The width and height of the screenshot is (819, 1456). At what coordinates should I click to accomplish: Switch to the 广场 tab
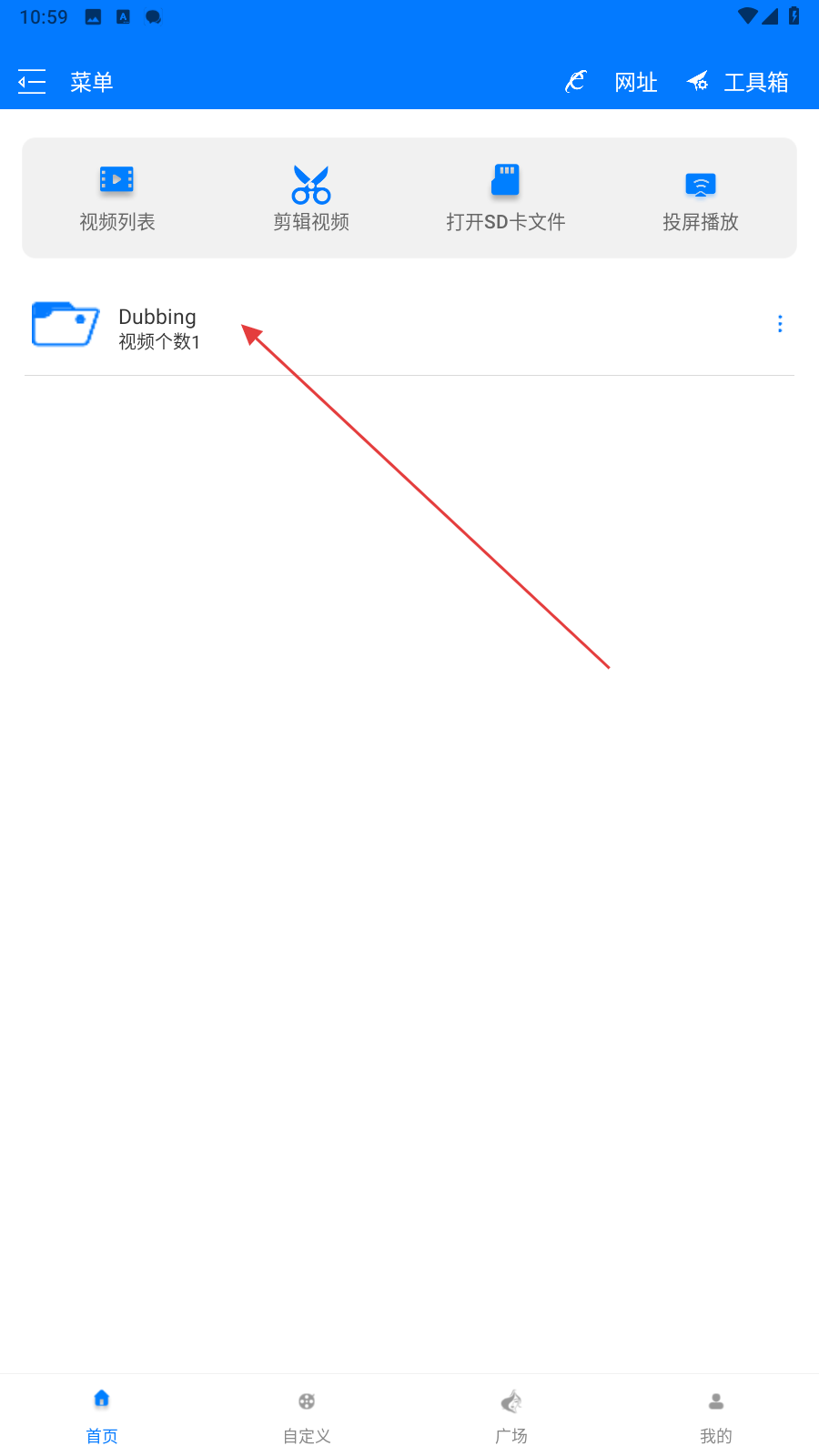(x=511, y=1416)
